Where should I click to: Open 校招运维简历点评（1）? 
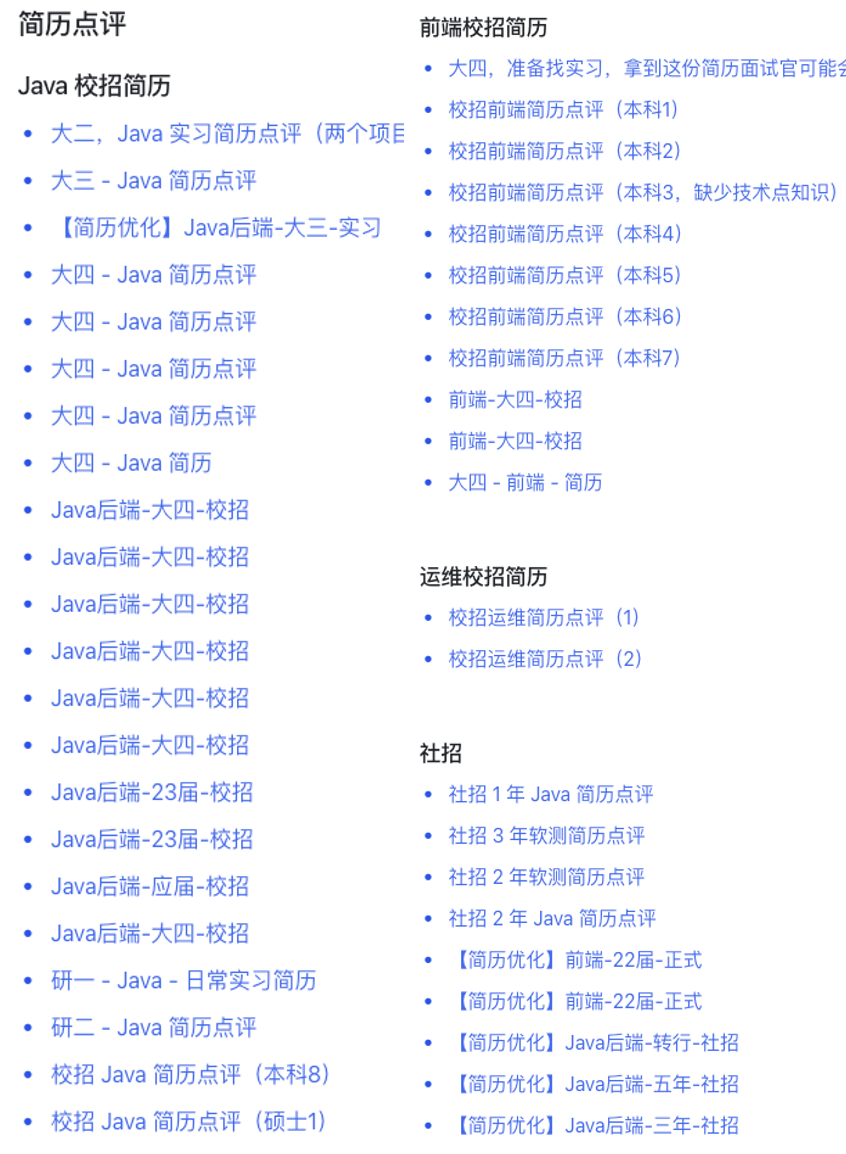[x=544, y=617]
